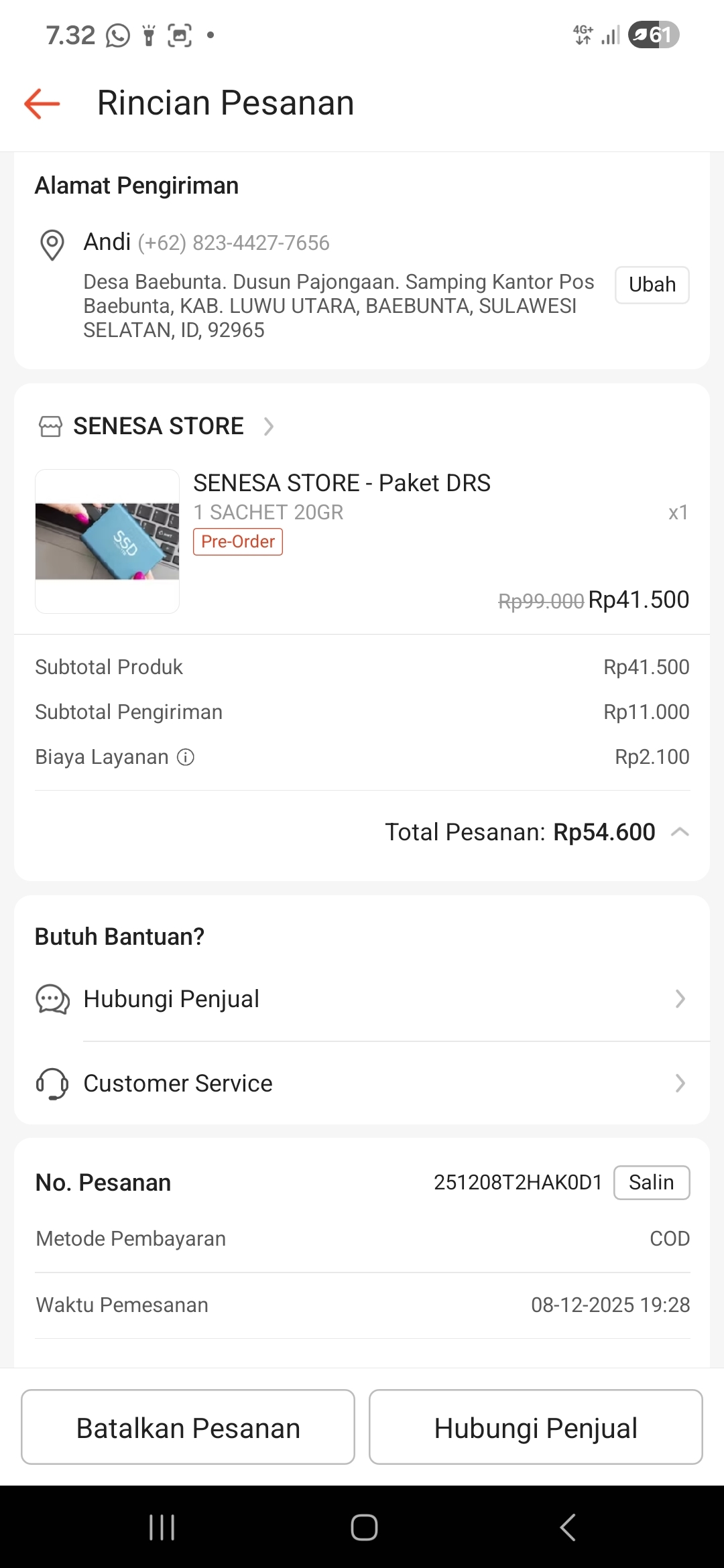Copy order number with Salin
Image resolution: width=724 pixels, height=1568 pixels.
651,1183
